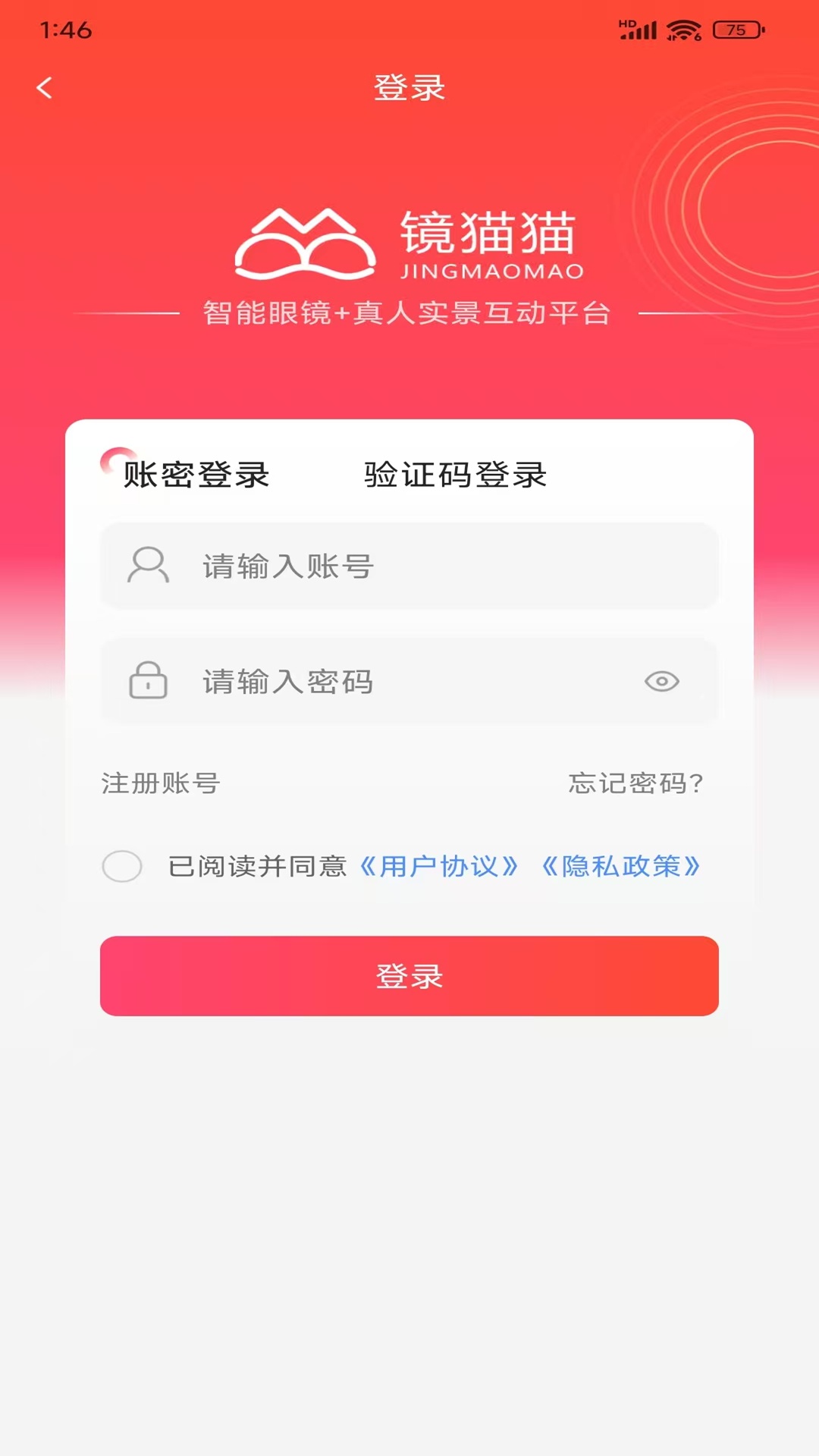
Task: Click the battery indicator showing 75
Action: (x=735, y=30)
